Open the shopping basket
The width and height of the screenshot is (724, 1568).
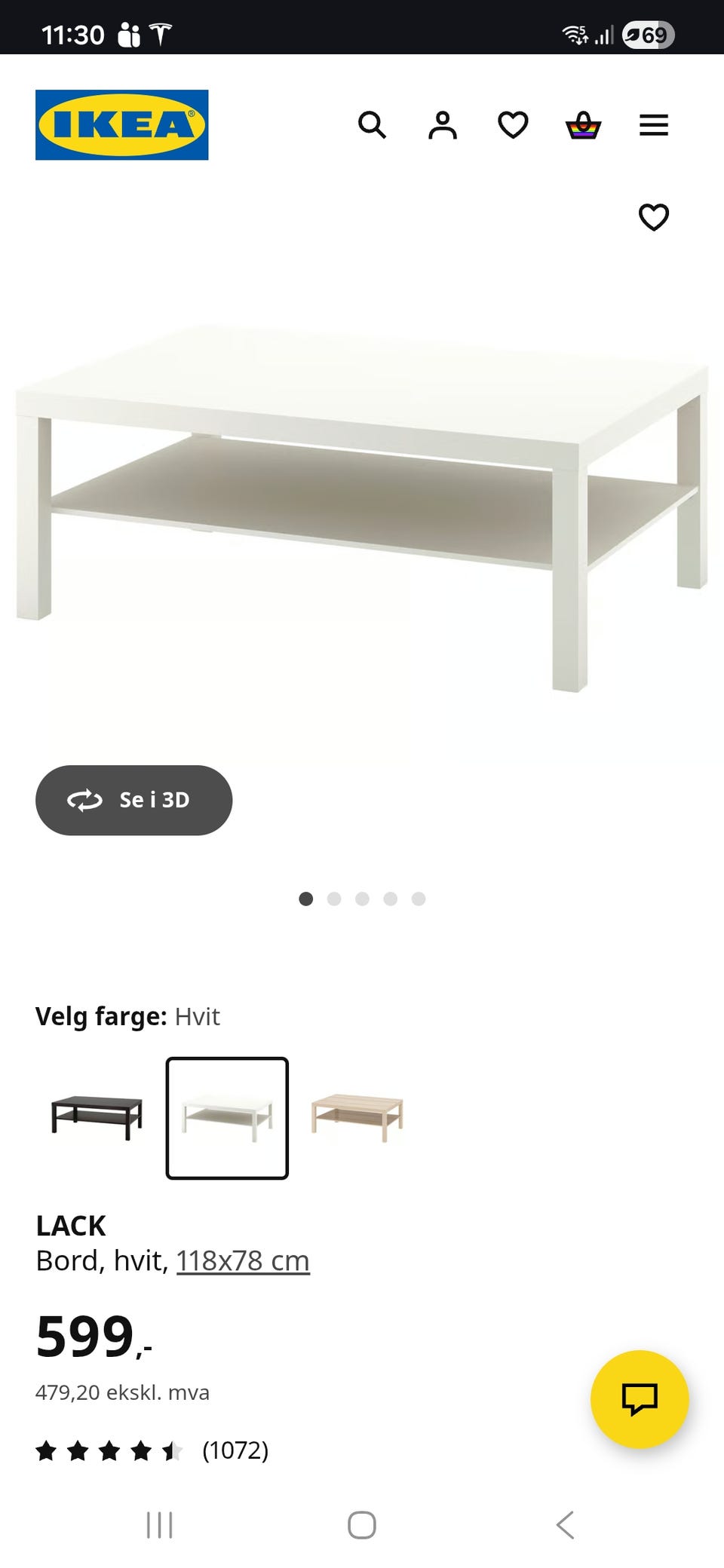(583, 125)
